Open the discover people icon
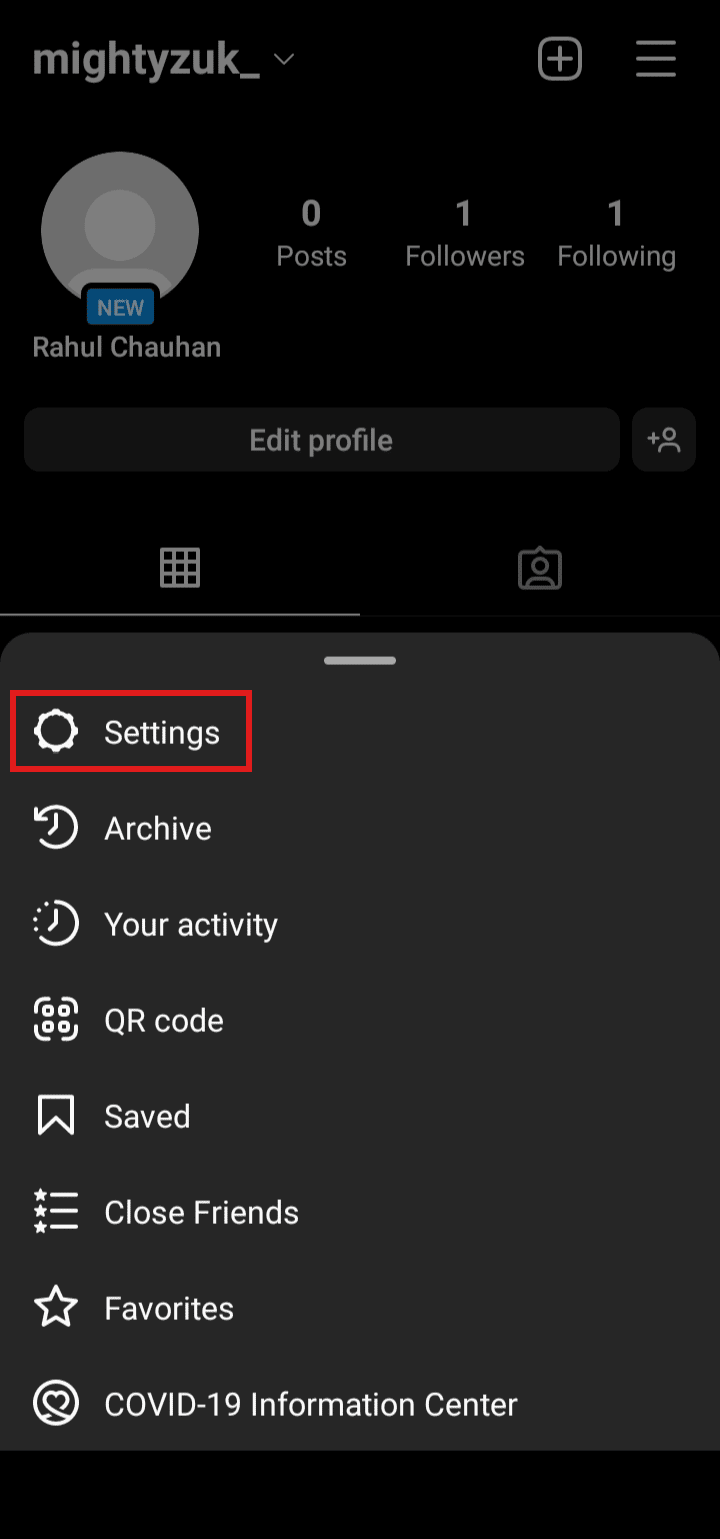This screenshot has width=720, height=1539. pyautogui.click(x=664, y=440)
